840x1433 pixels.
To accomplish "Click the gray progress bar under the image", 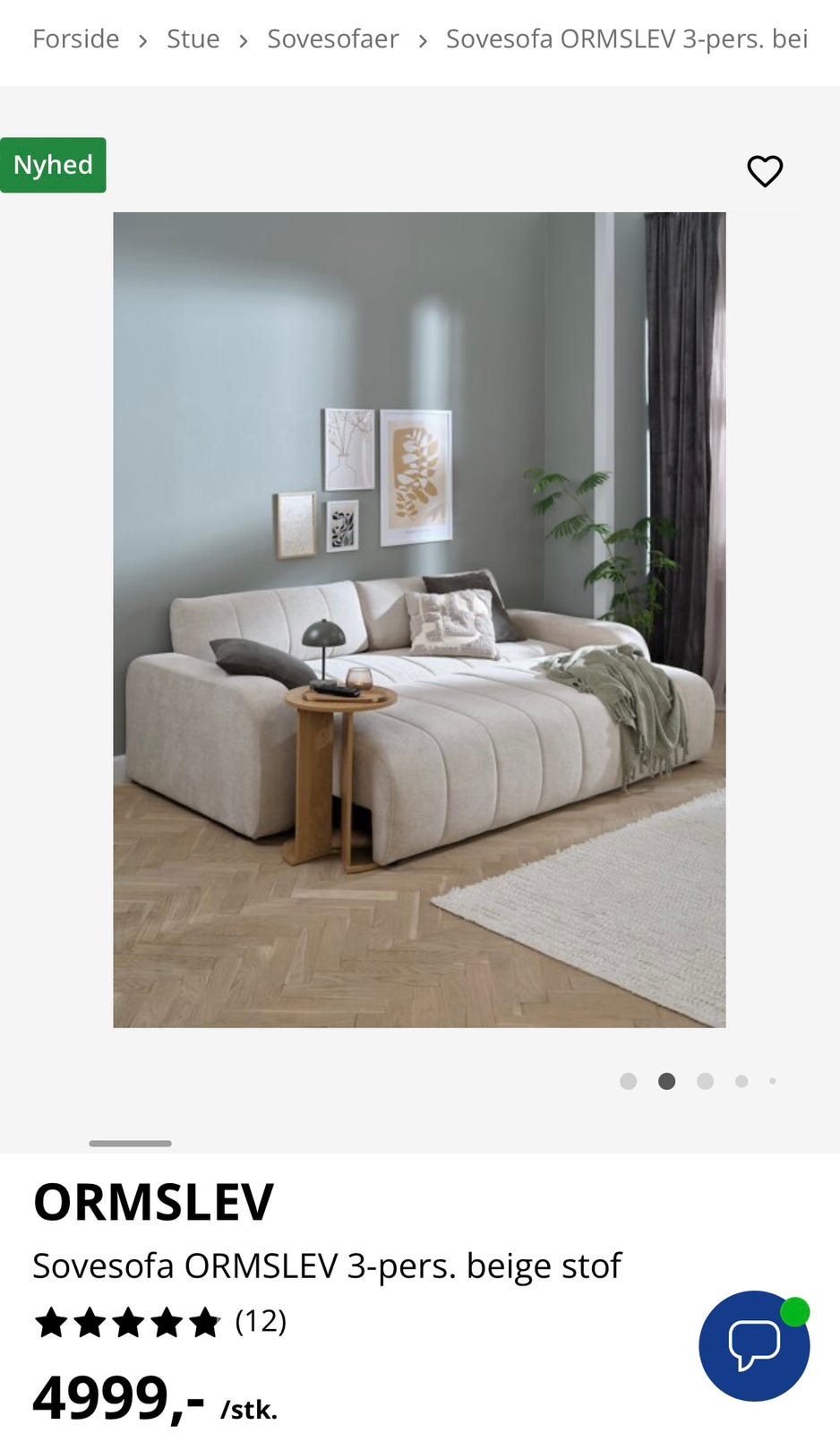I will [x=130, y=1143].
